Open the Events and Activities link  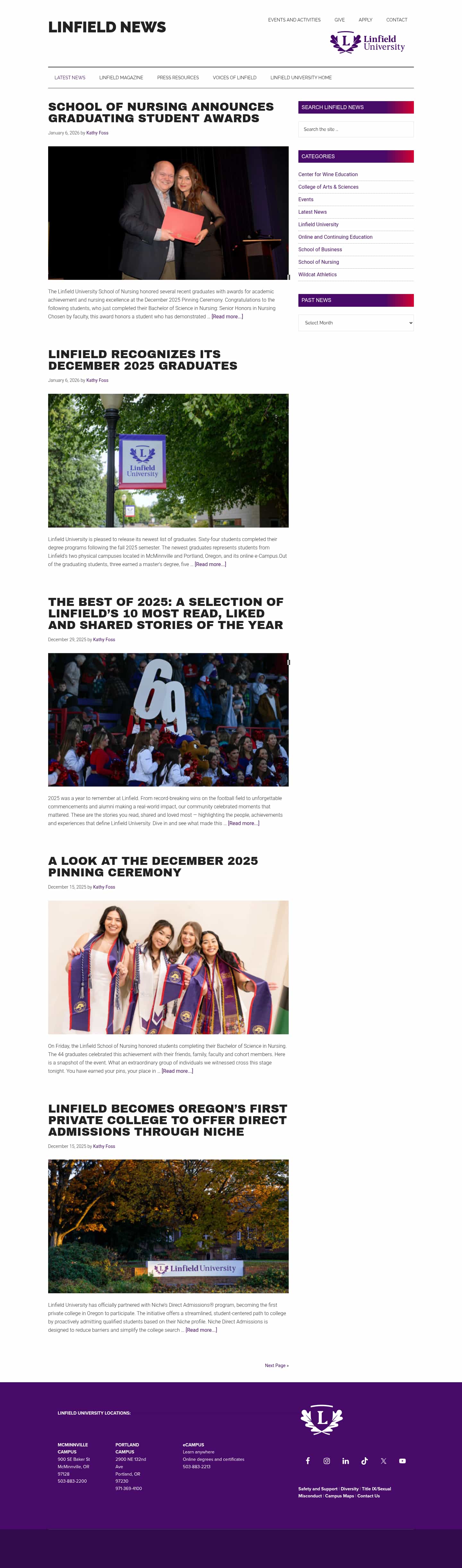[x=294, y=20]
